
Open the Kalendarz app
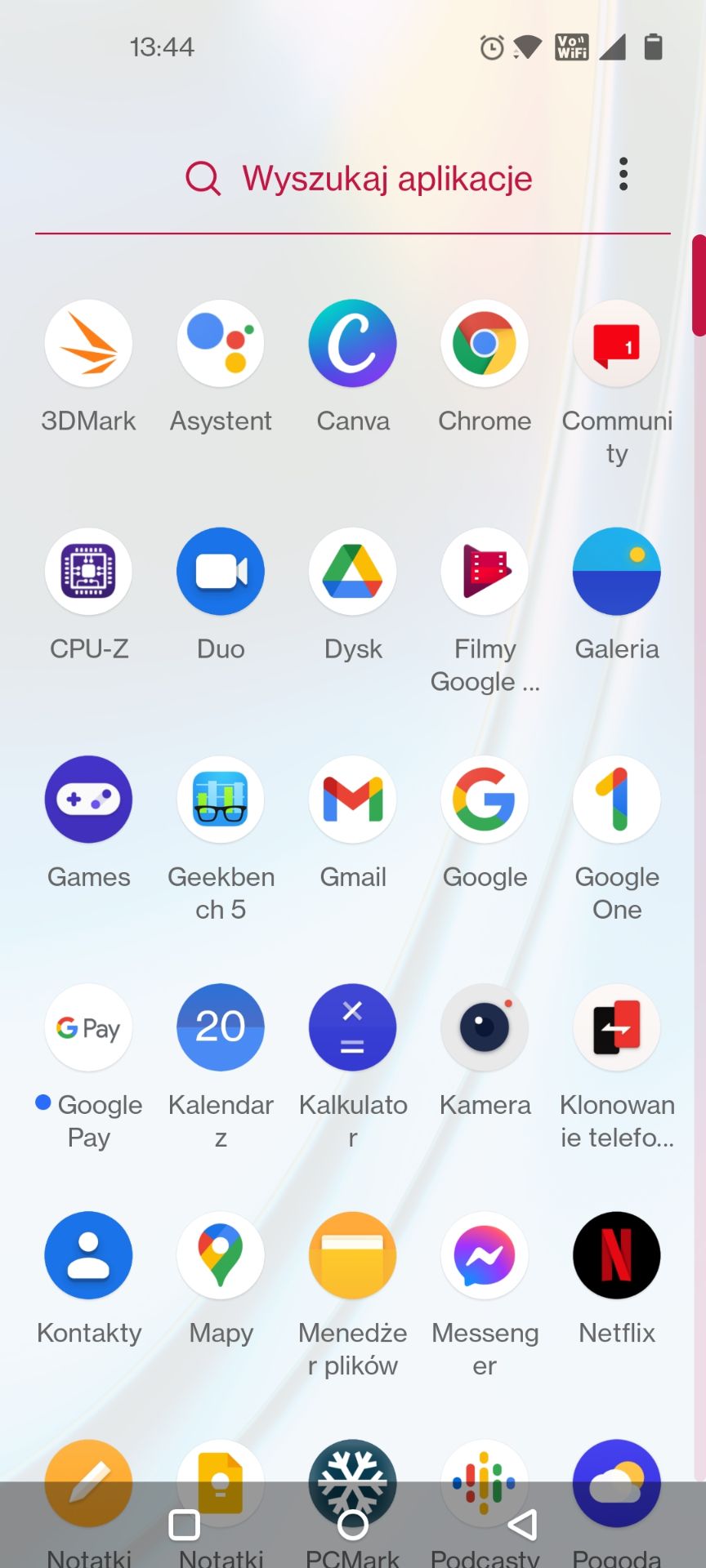click(x=221, y=1027)
